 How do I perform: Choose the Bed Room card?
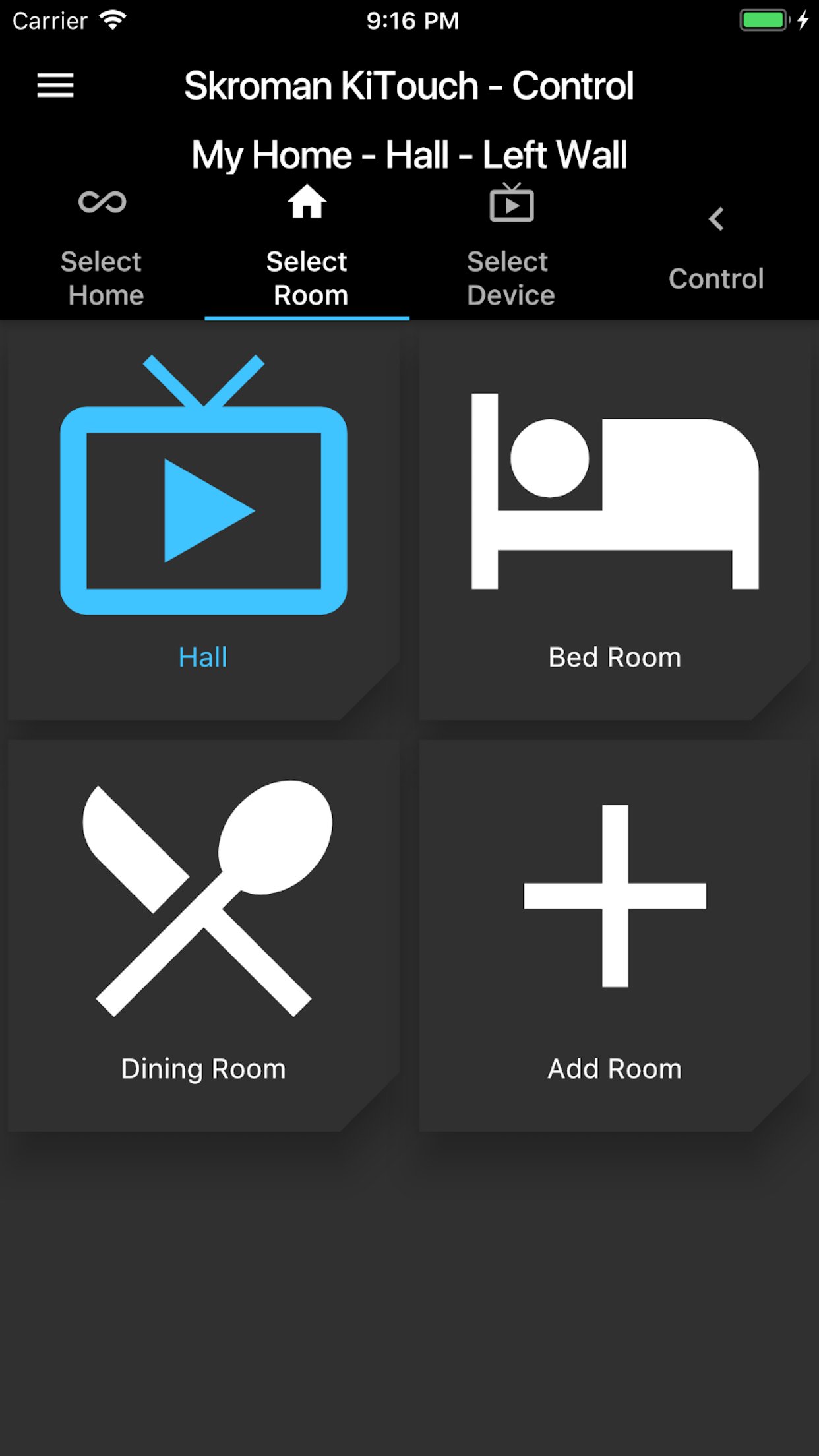(x=615, y=521)
